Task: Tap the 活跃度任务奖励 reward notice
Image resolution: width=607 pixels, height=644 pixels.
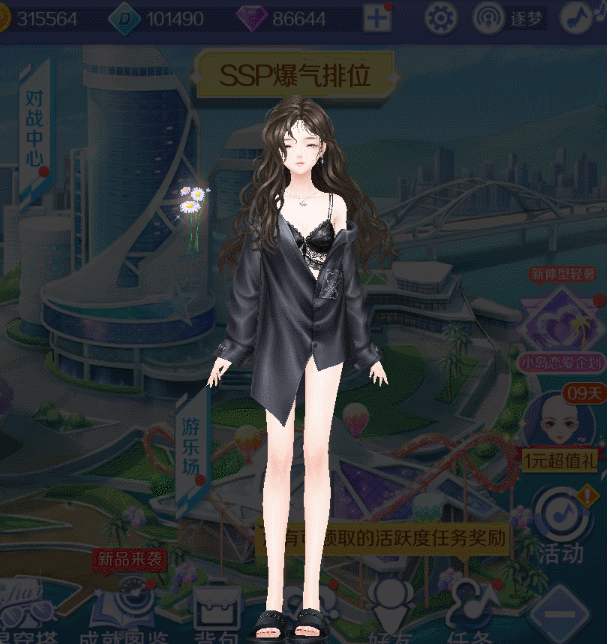Action: [x=383, y=538]
